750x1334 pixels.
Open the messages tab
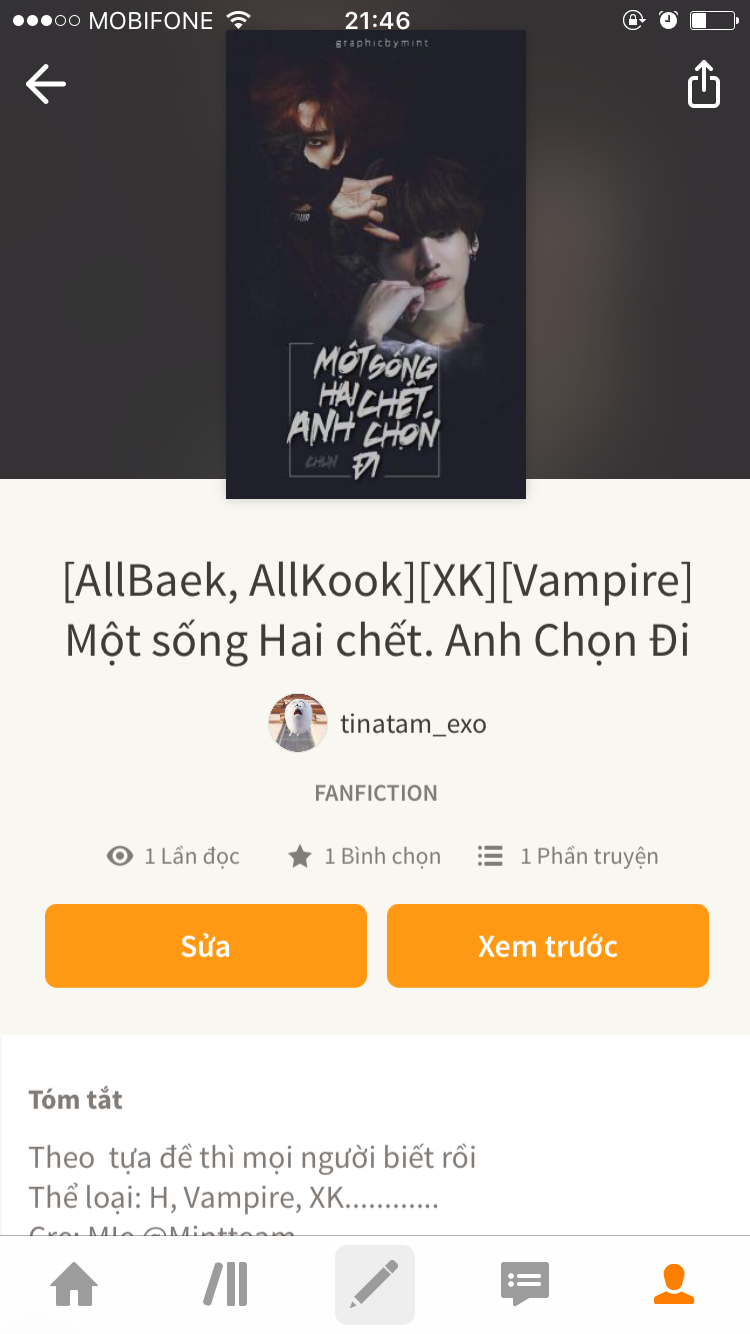[525, 1284]
